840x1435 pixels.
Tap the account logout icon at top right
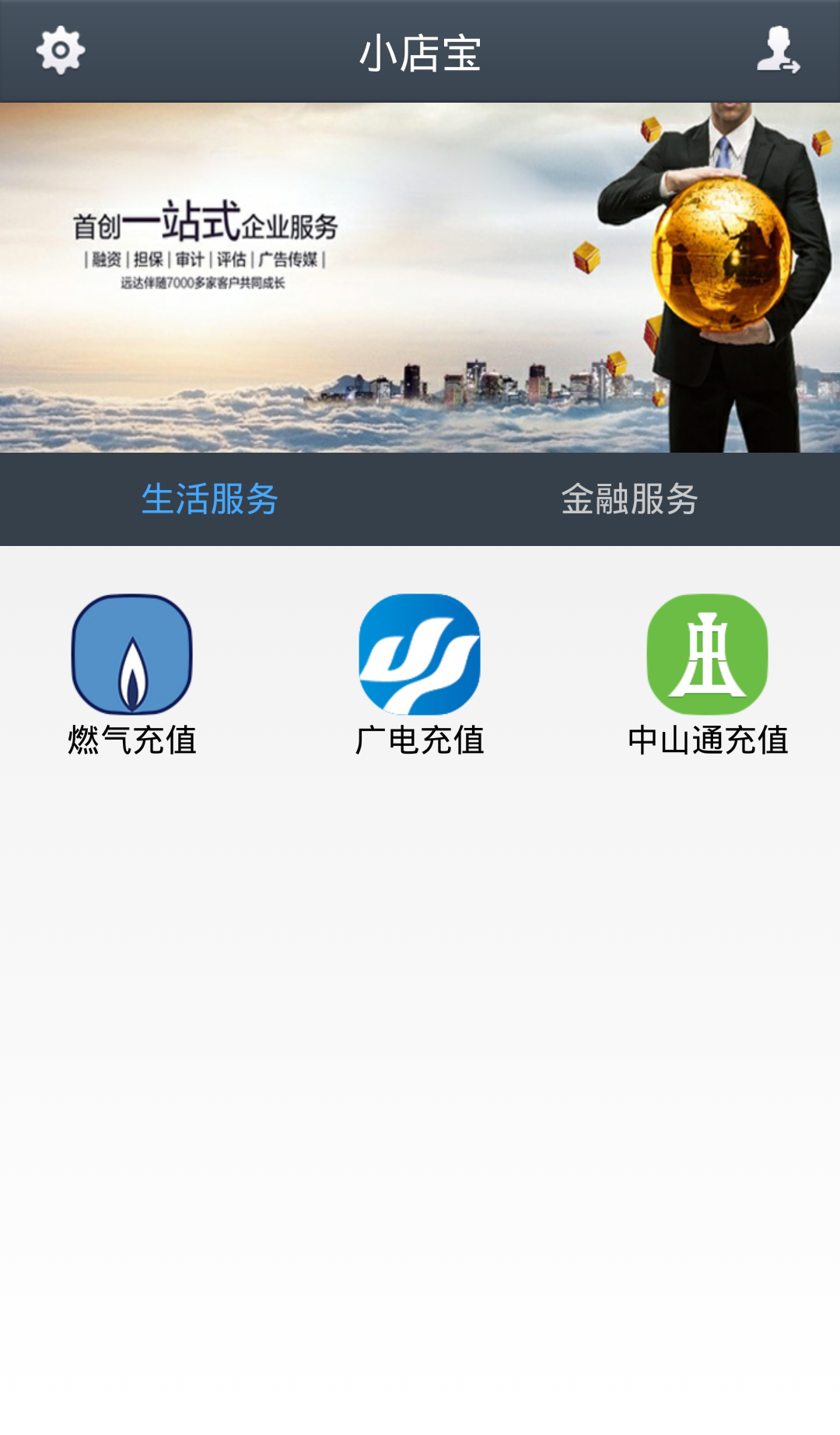click(781, 50)
